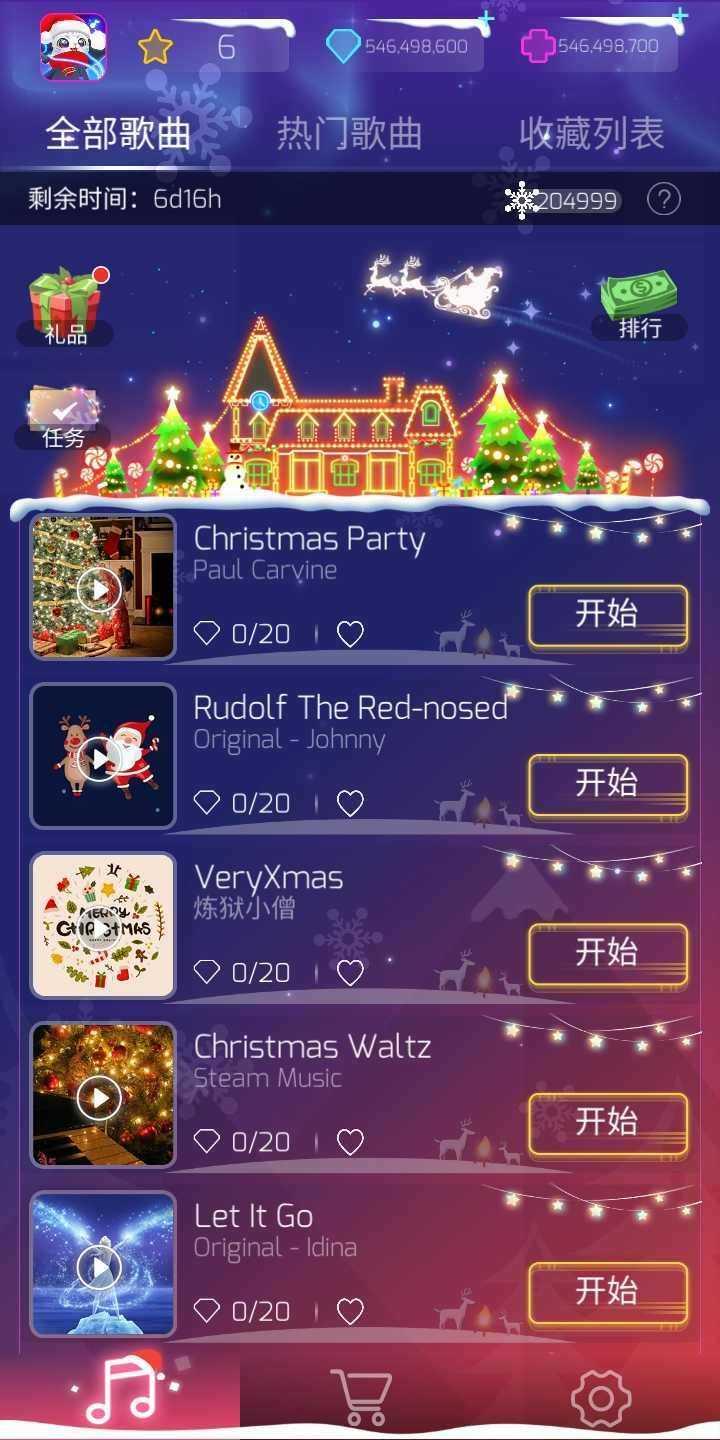Open the player profile avatar
This screenshot has height=1440, width=720.
click(73, 47)
